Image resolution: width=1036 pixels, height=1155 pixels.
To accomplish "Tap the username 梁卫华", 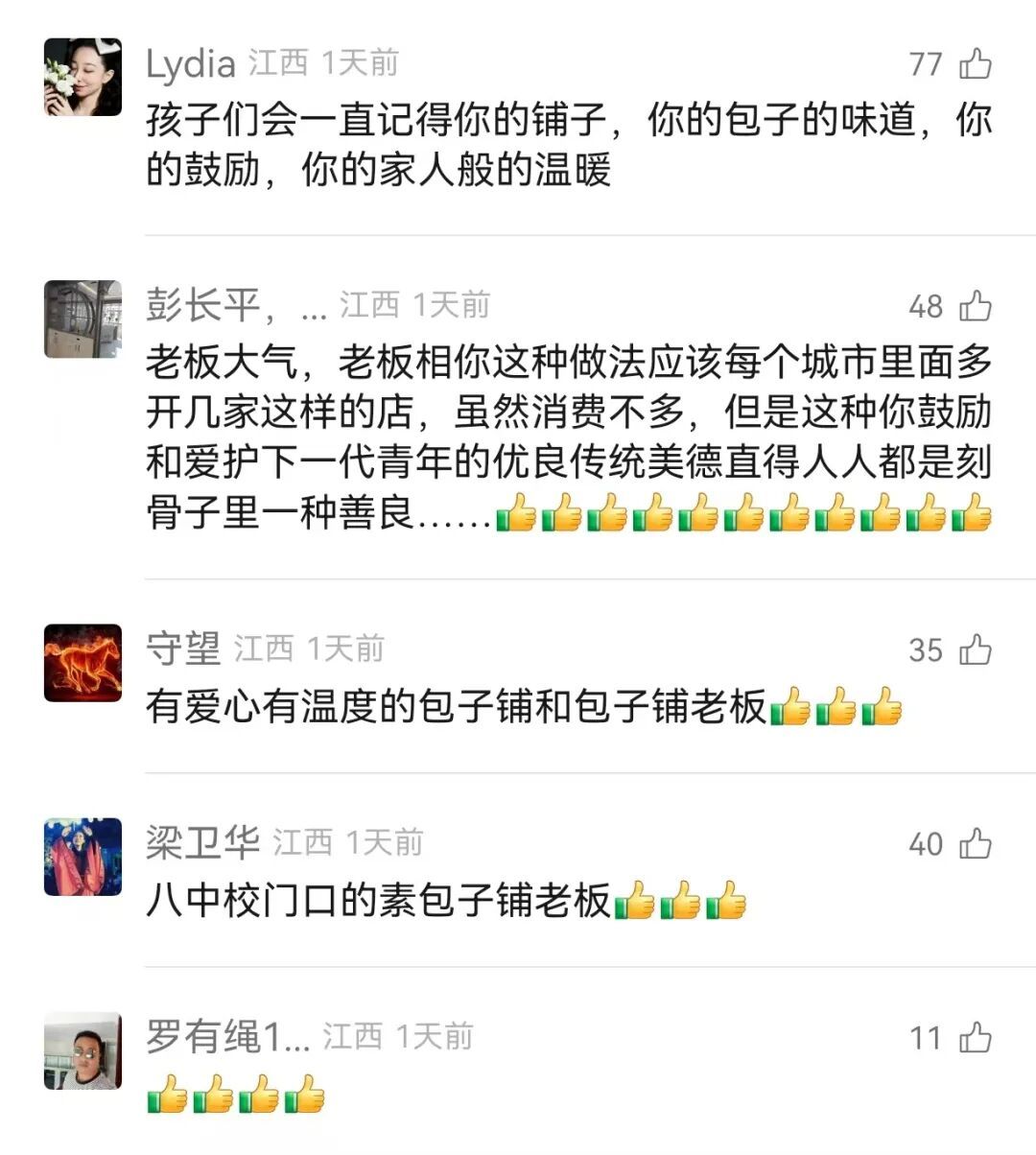I will 202,843.
